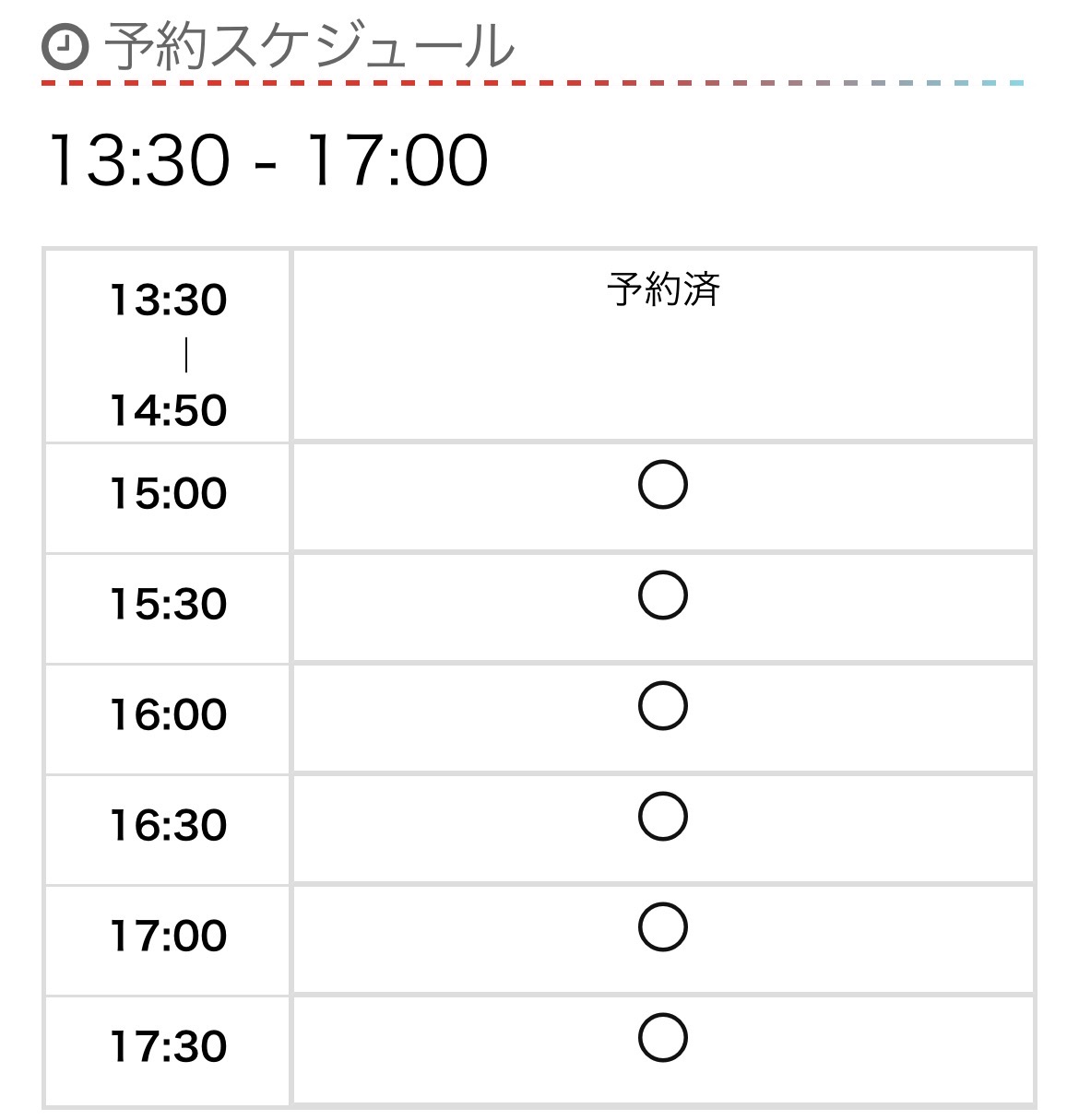Viewport: 1079px width, 1120px height.
Task: Book the 16:00 time slot
Action: pyautogui.click(x=662, y=706)
